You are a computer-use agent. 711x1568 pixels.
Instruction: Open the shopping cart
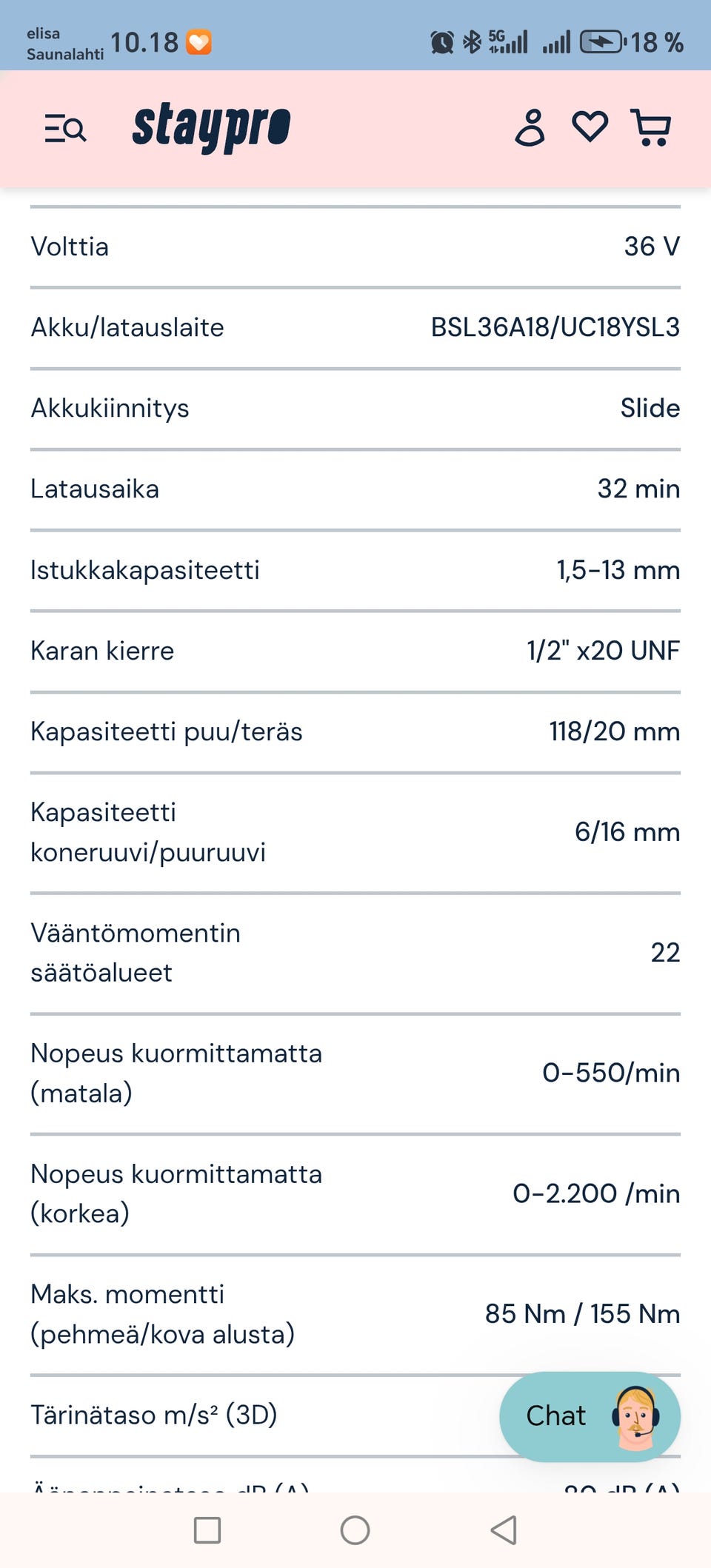(x=652, y=129)
